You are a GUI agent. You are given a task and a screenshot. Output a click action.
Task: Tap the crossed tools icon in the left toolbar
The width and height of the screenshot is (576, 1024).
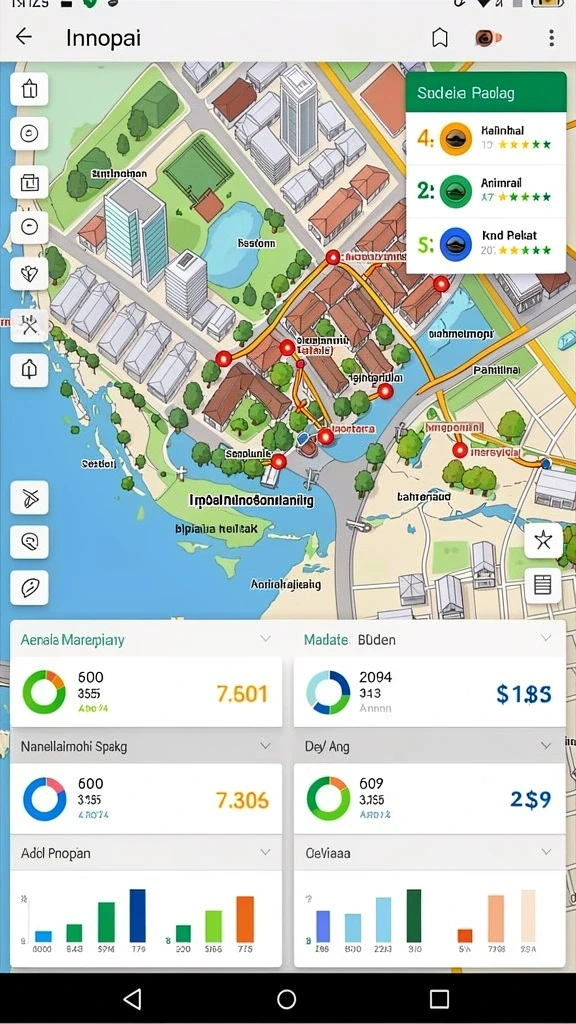[29, 324]
